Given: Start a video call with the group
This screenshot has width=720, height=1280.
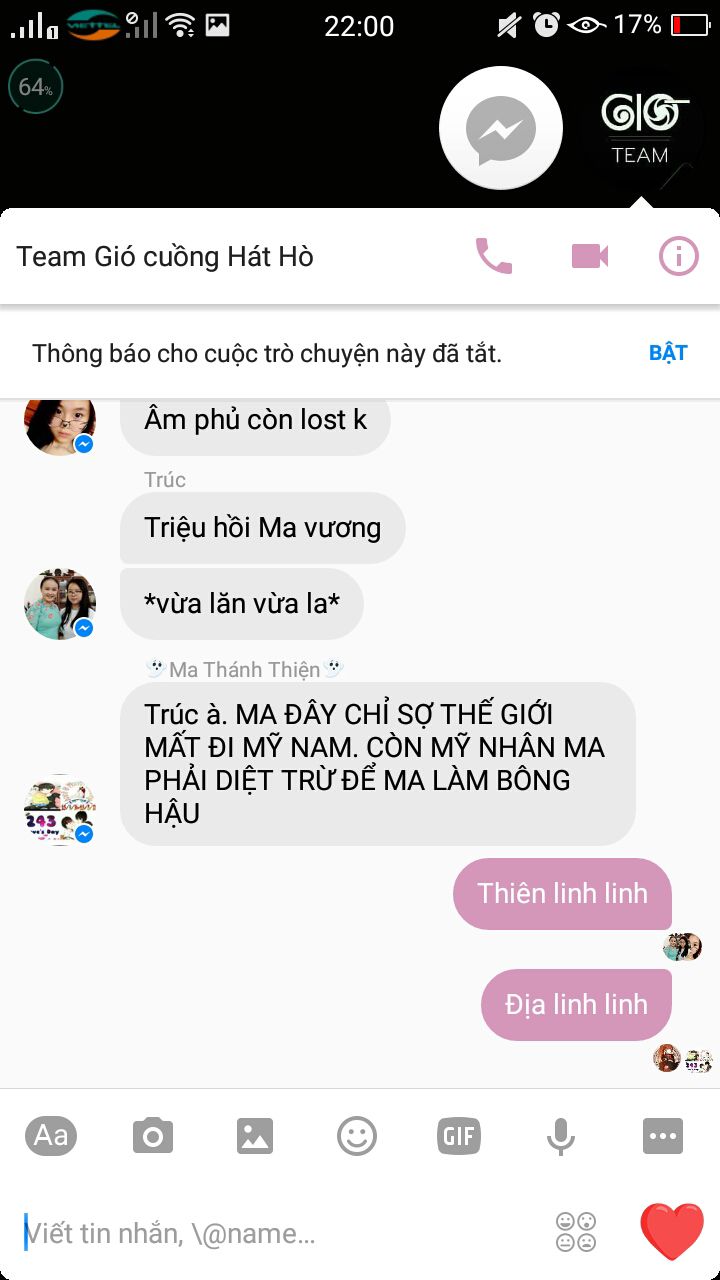Looking at the screenshot, I should point(590,257).
